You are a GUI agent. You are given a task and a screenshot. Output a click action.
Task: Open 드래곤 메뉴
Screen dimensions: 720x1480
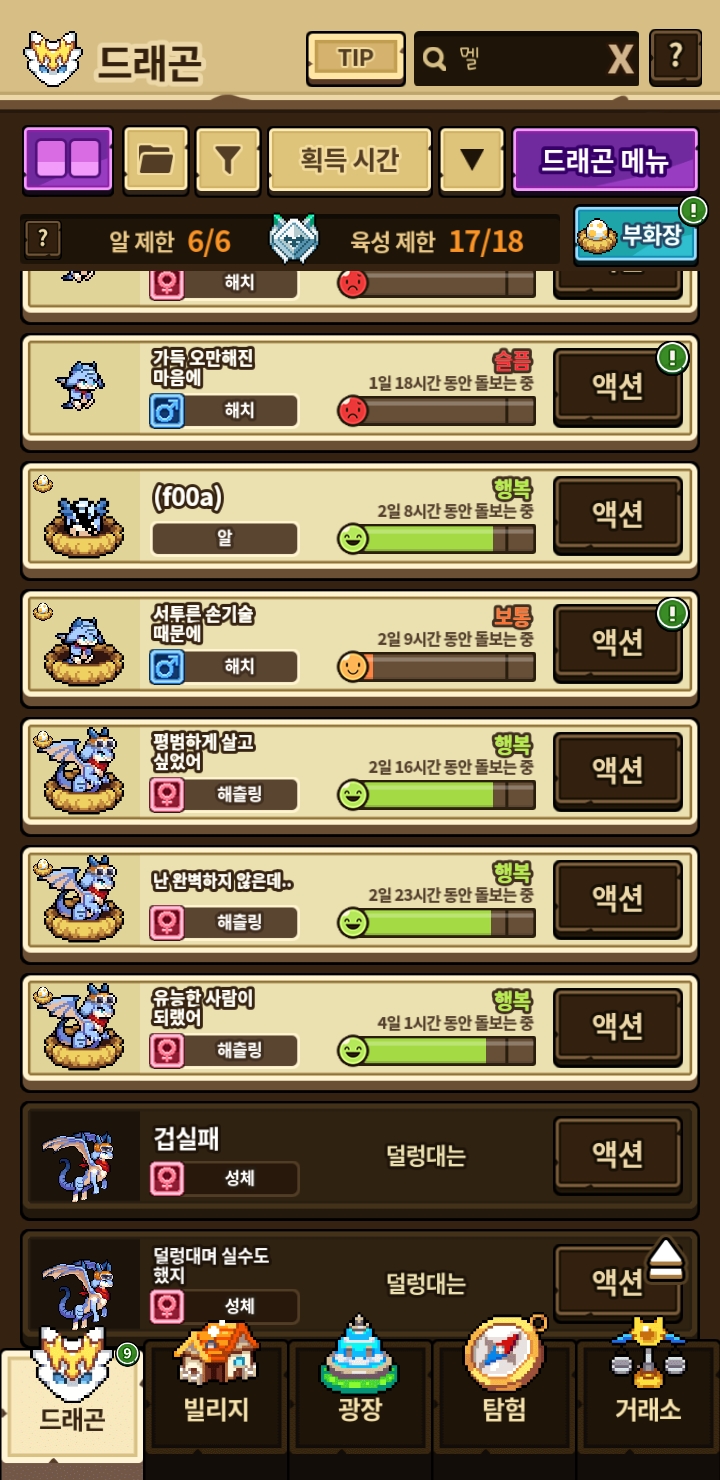(604, 159)
